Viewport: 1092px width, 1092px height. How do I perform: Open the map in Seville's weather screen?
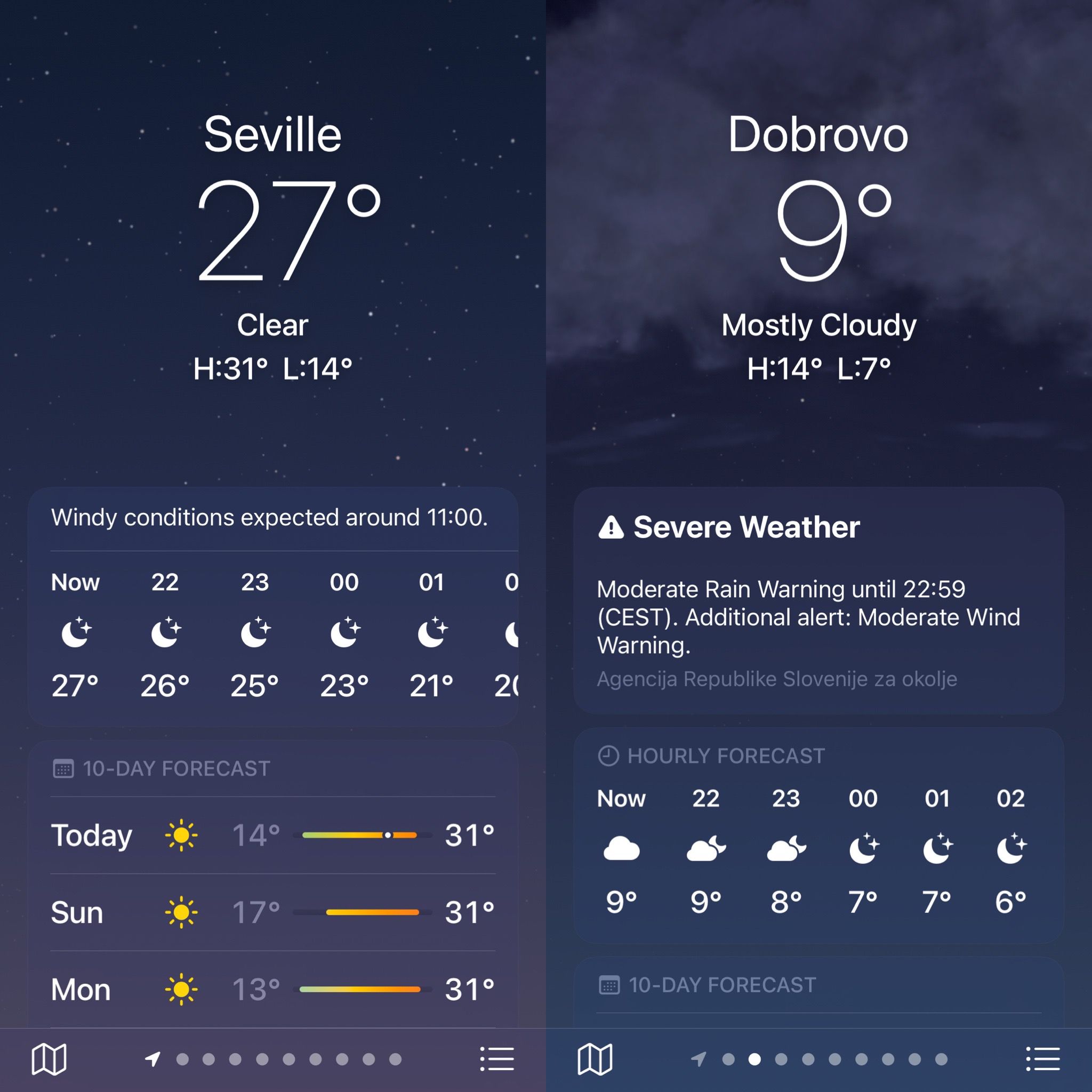point(49,1058)
